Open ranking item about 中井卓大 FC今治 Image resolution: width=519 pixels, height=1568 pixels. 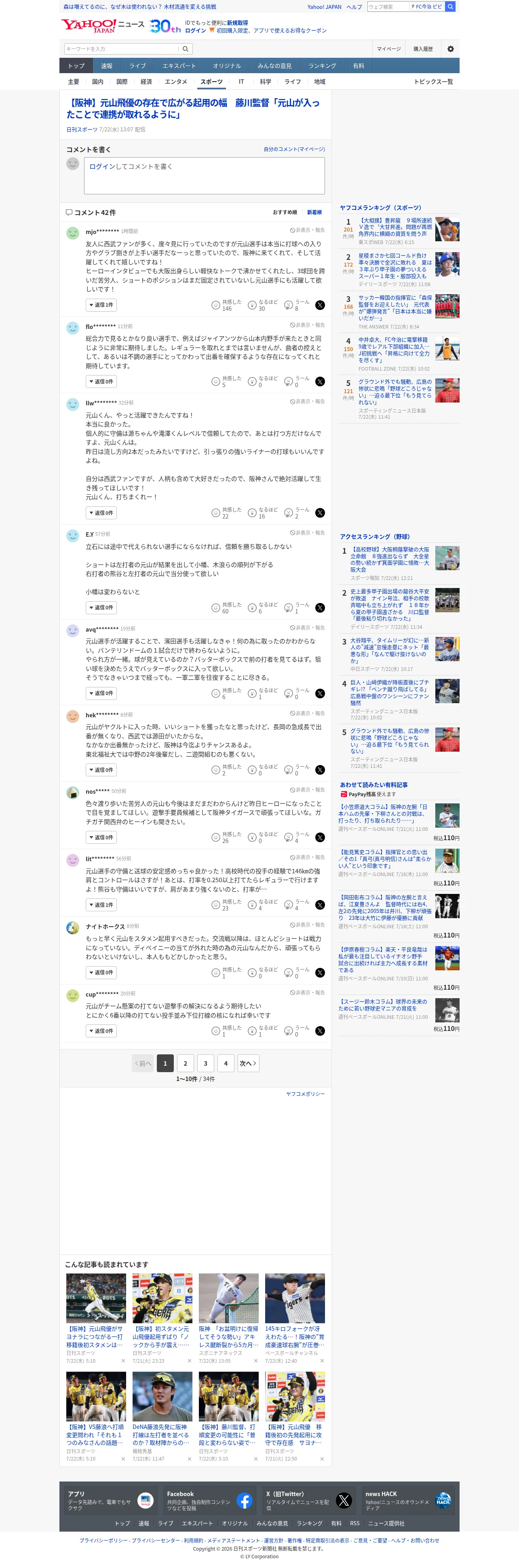[x=394, y=350]
